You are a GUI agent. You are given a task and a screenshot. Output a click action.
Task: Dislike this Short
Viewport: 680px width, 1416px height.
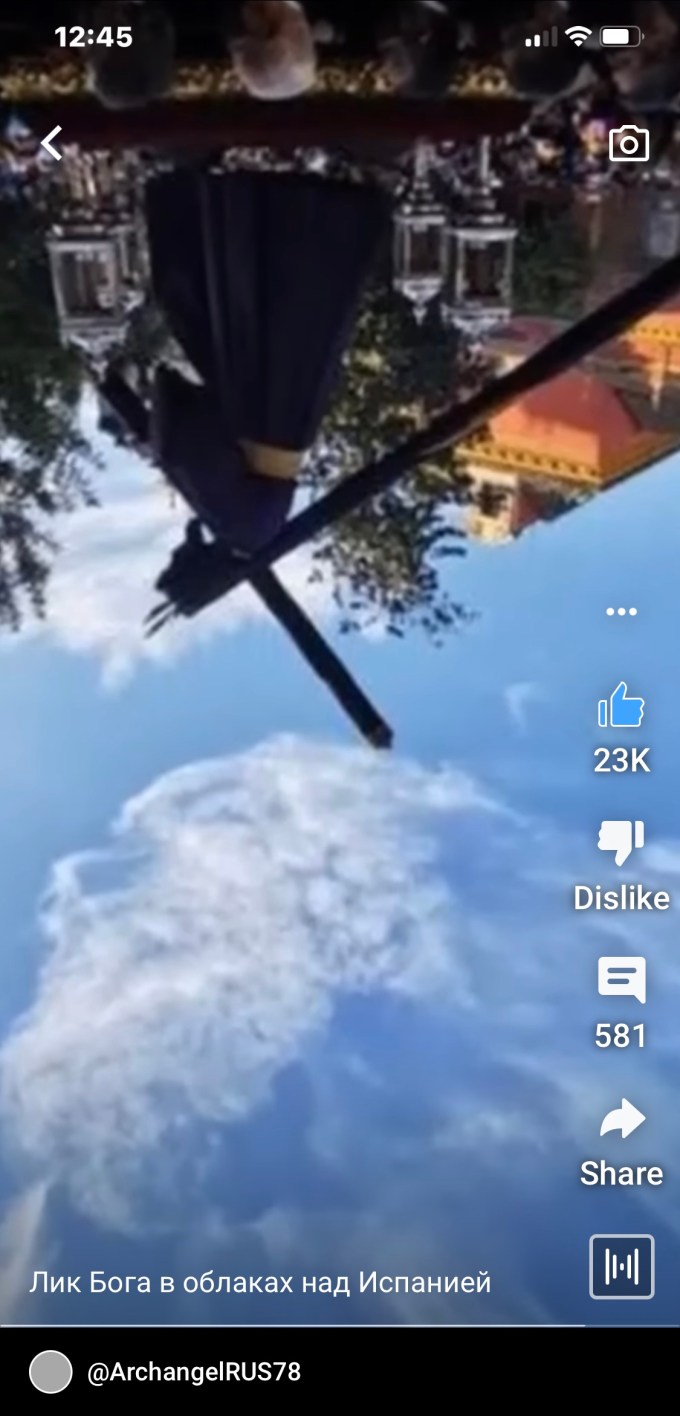(621, 843)
